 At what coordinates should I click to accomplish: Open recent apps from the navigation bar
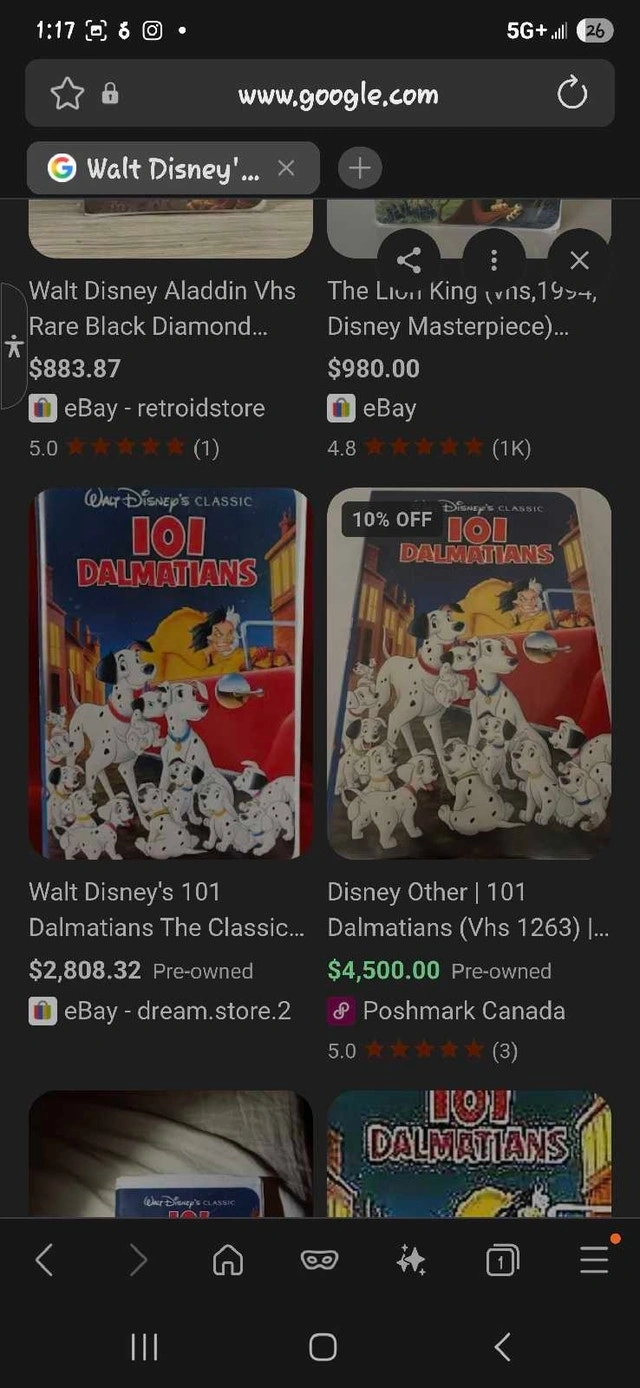[145, 1347]
